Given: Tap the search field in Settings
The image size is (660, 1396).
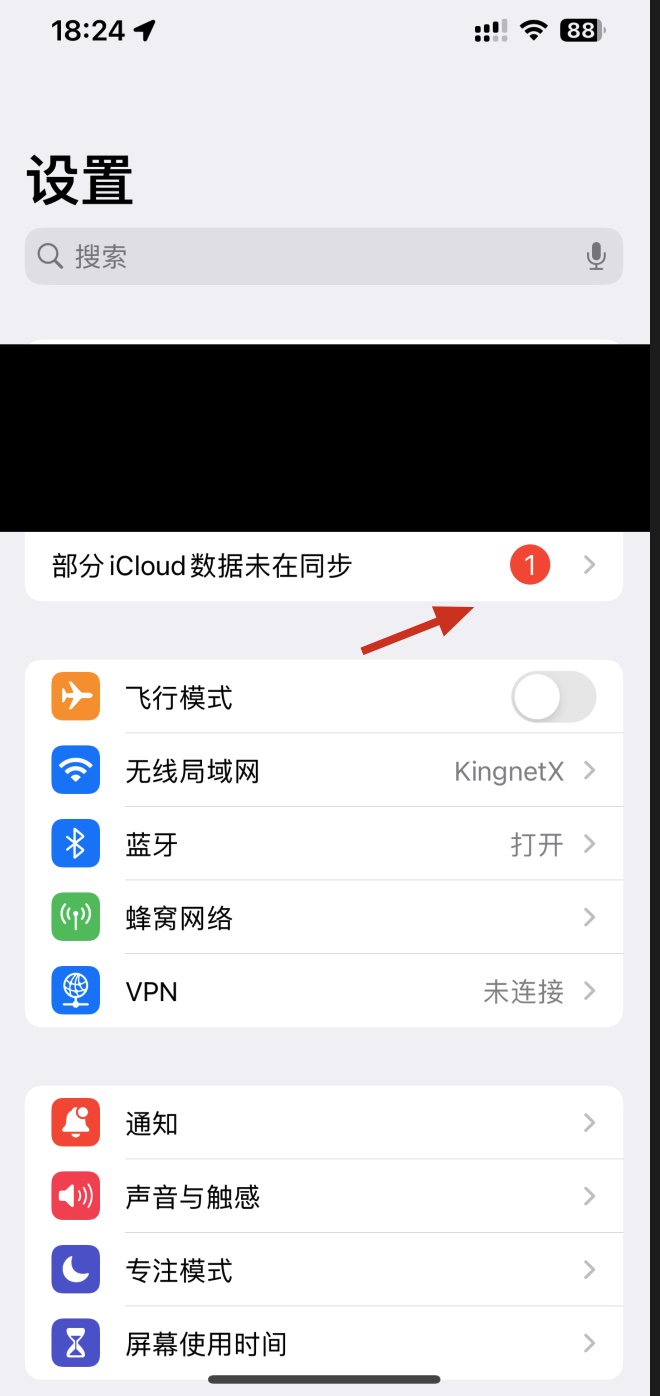Looking at the screenshot, I should 300,257.
